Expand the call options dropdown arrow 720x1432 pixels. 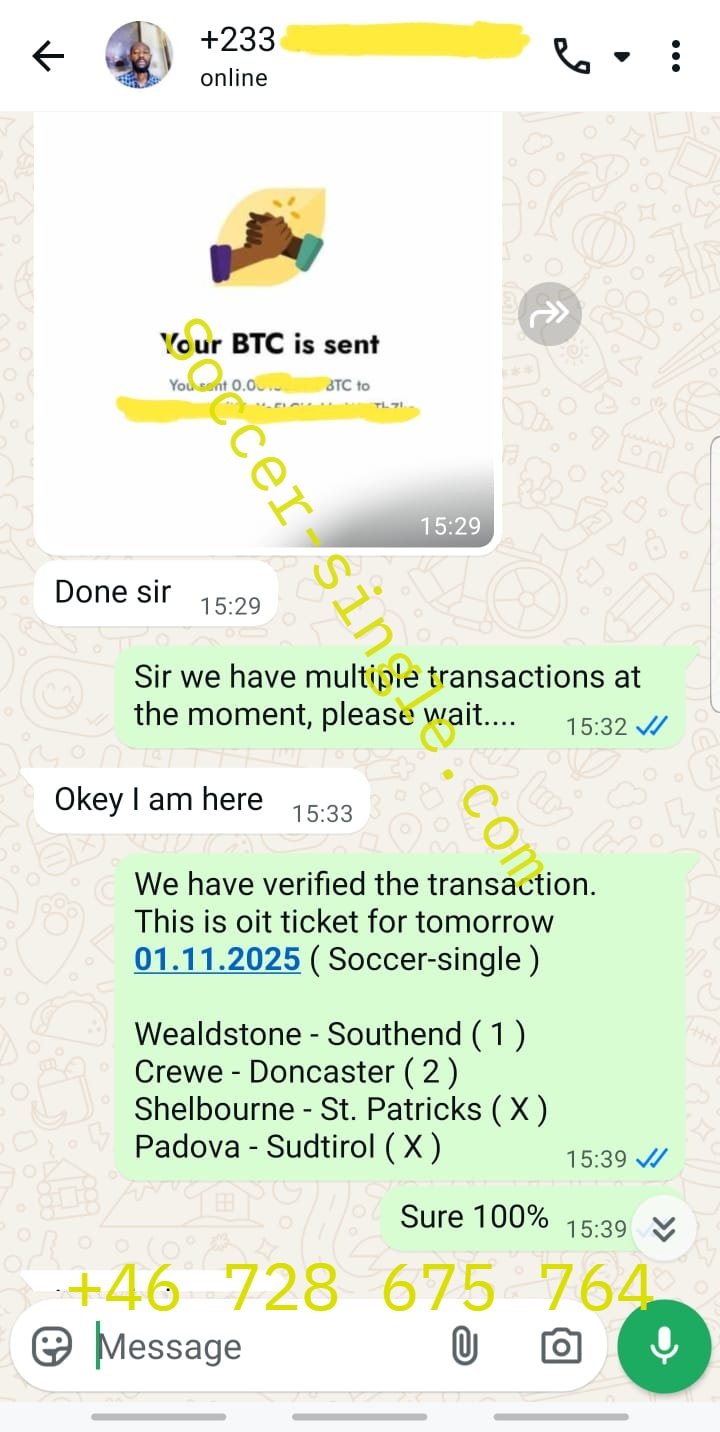click(622, 57)
